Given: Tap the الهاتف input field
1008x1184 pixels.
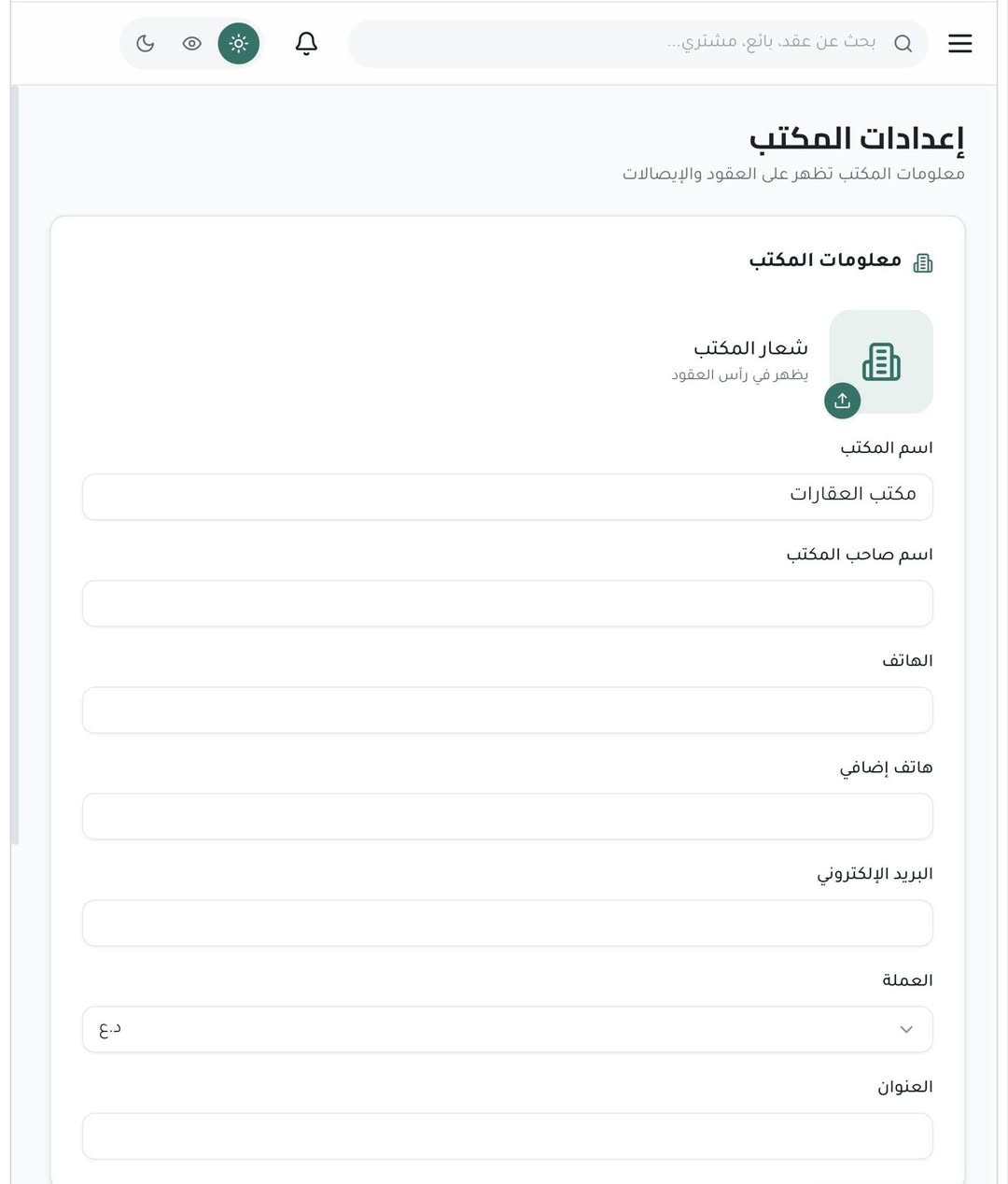Looking at the screenshot, I should pos(508,710).
